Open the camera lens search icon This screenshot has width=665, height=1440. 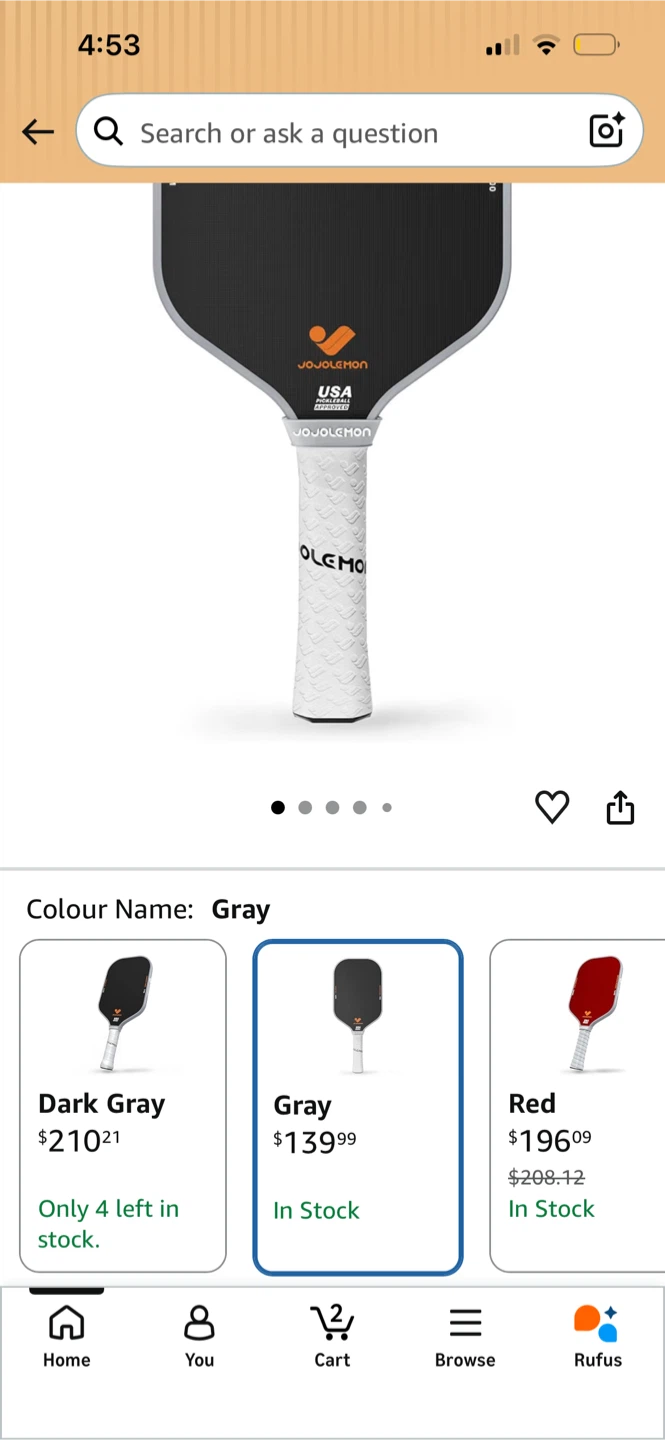point(606,131)
